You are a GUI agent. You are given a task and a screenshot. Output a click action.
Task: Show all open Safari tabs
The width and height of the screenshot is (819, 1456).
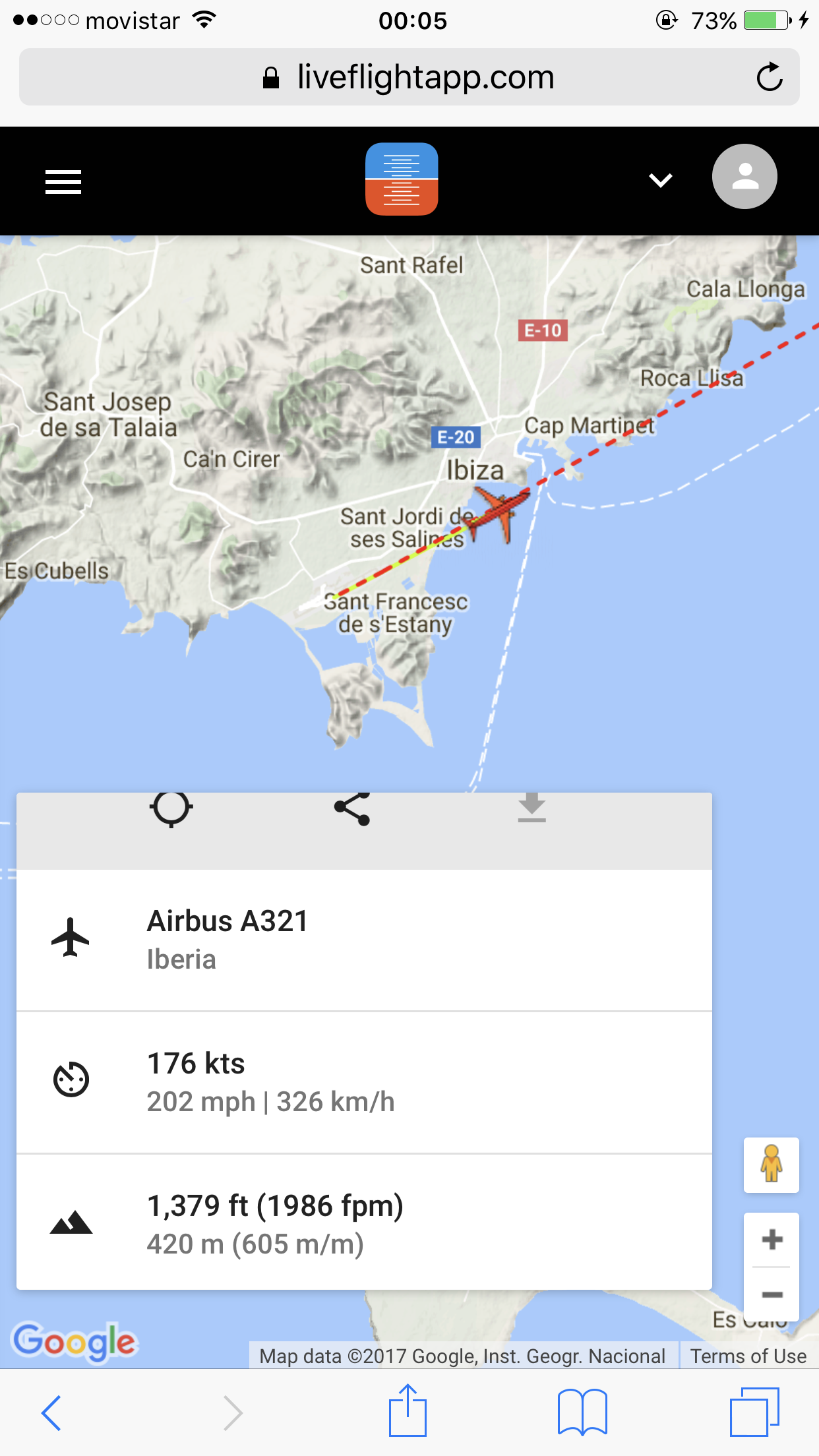754,1412
